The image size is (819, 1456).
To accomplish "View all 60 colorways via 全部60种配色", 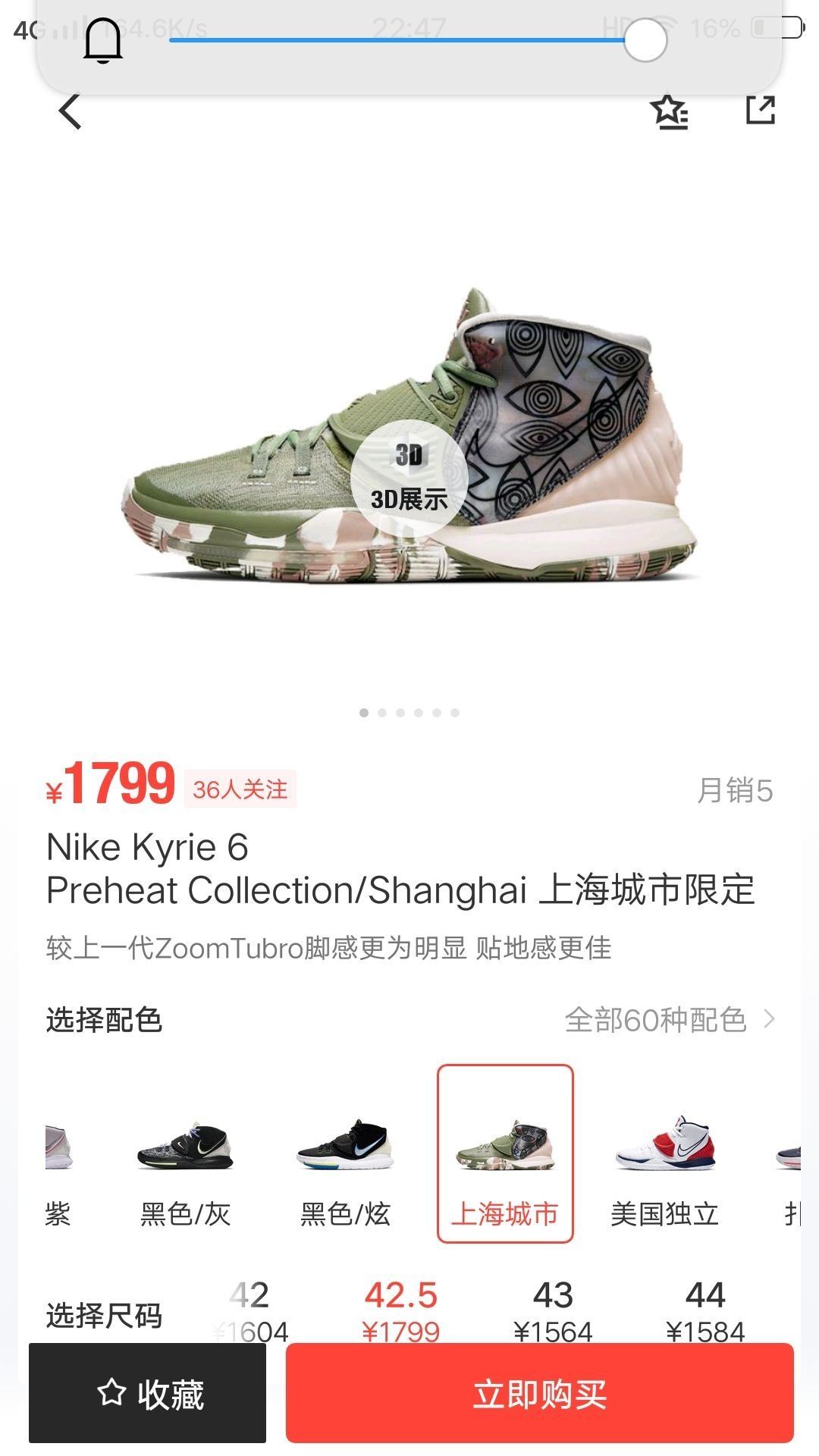I will tap(670, 1020).
